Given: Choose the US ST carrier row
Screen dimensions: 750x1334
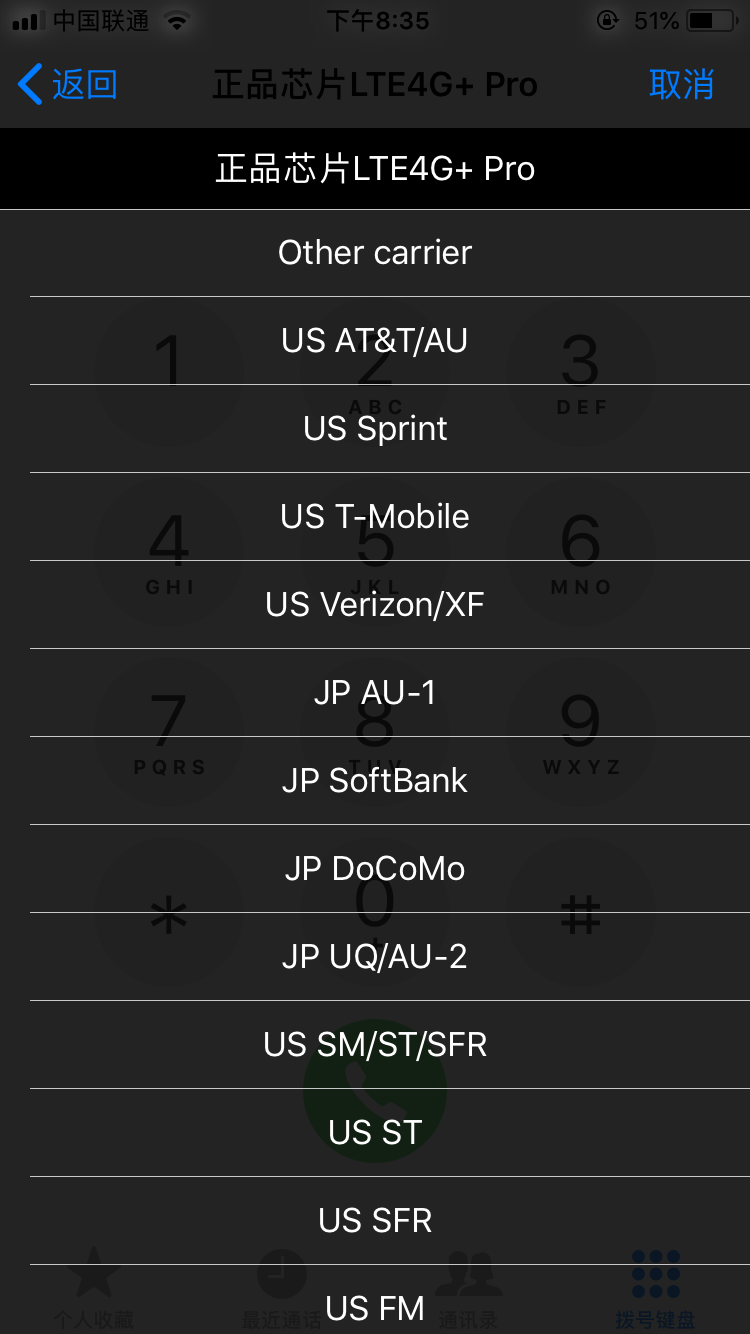Looking at the screenshot, I should 375,1133.
